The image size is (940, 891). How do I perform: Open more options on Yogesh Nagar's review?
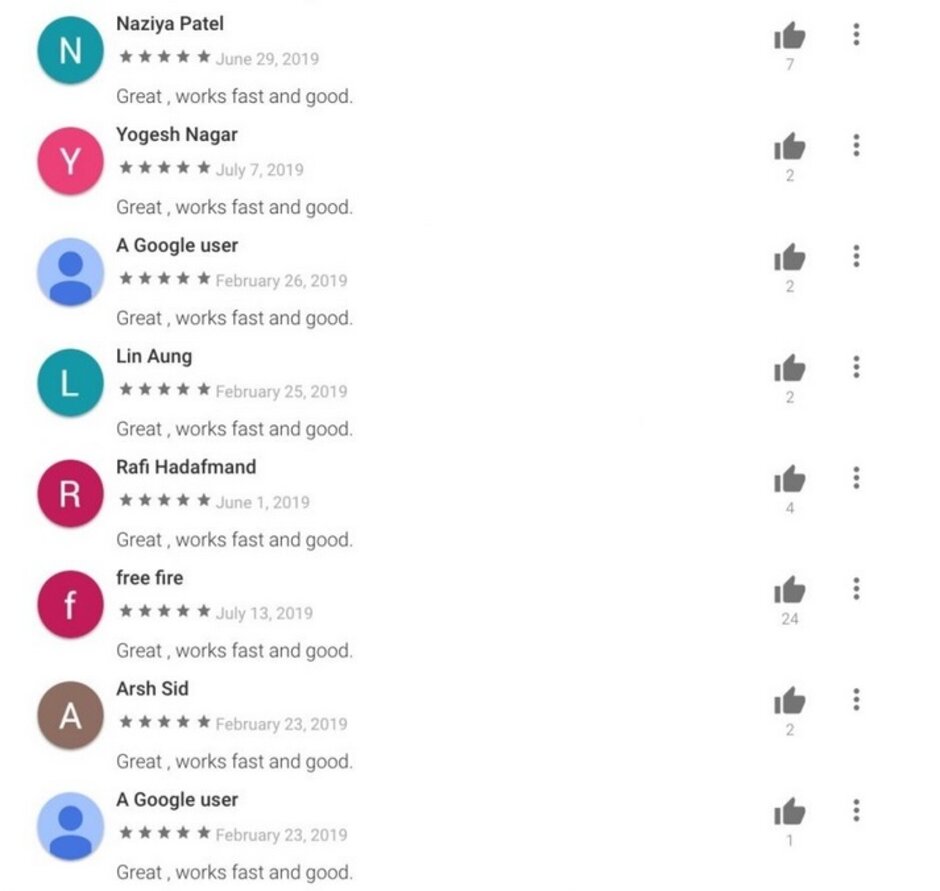[x=856, y=146]
